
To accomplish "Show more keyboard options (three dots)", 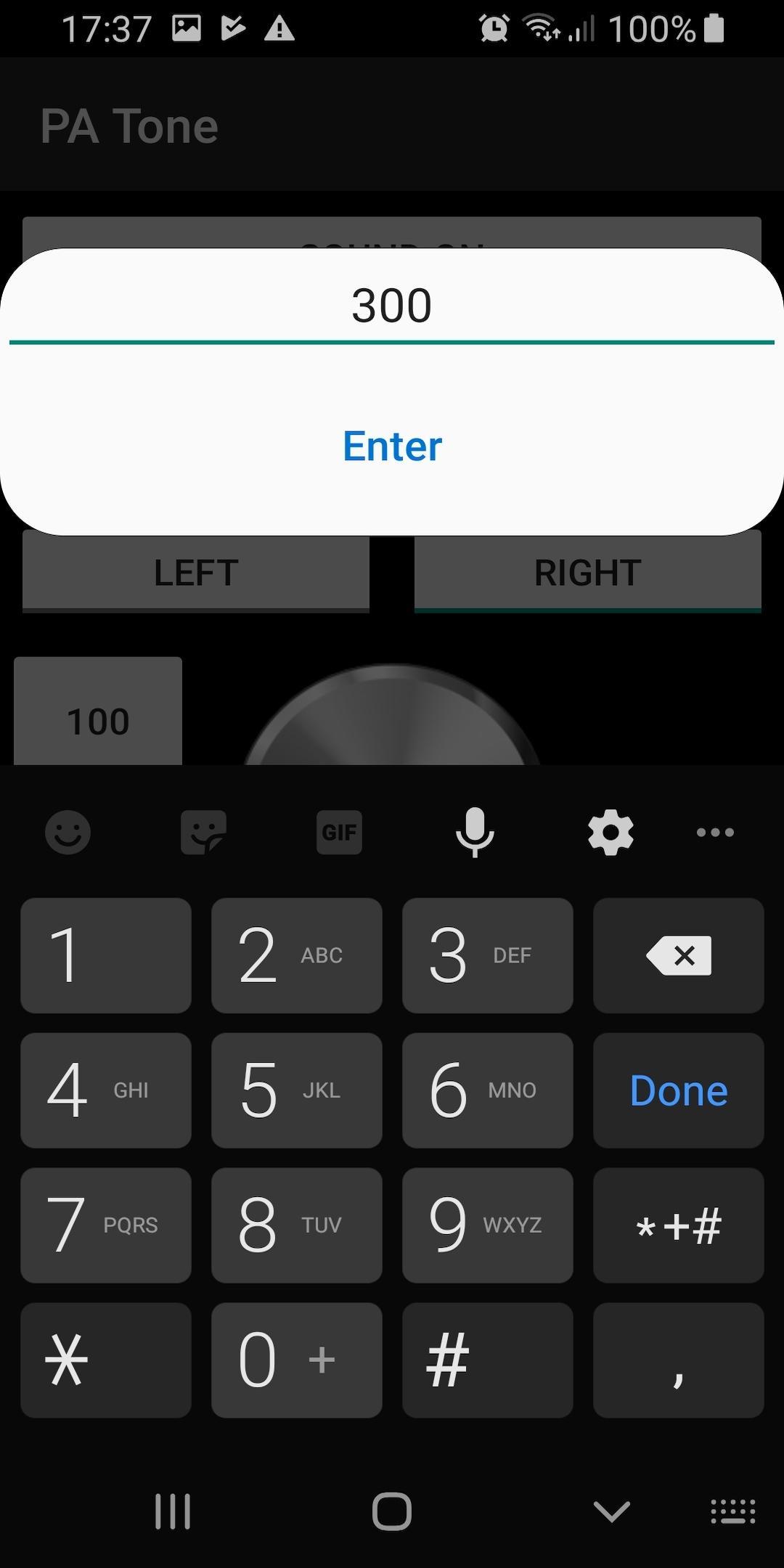I will coord(715,832).
